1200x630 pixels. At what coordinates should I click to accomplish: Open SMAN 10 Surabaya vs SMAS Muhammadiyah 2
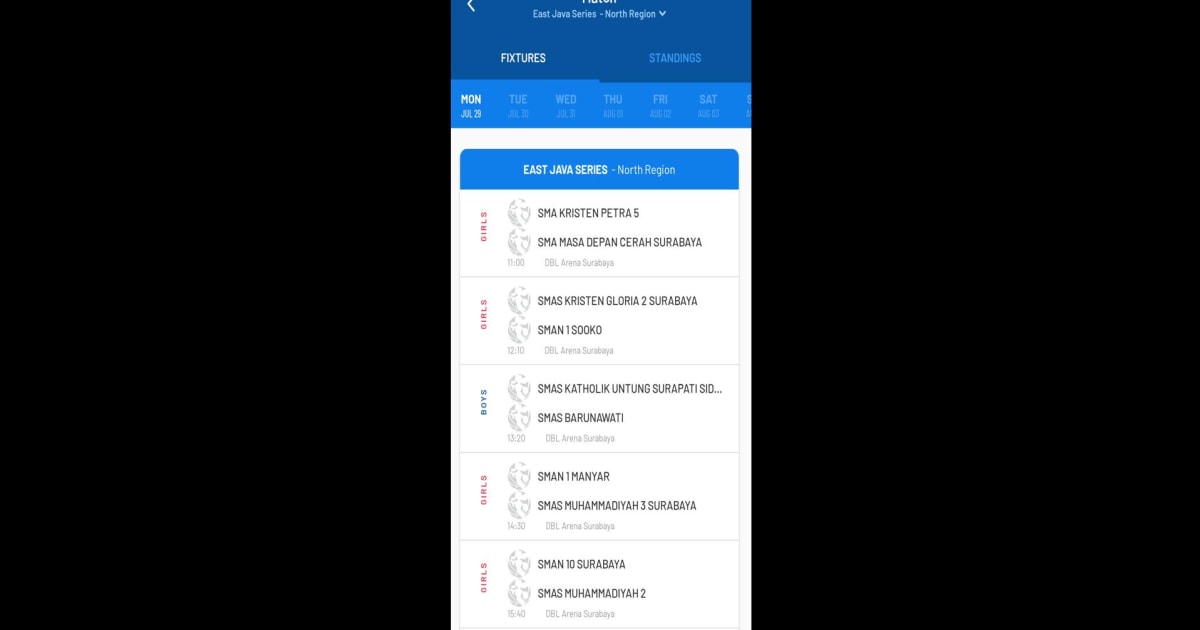pos(600,584)
